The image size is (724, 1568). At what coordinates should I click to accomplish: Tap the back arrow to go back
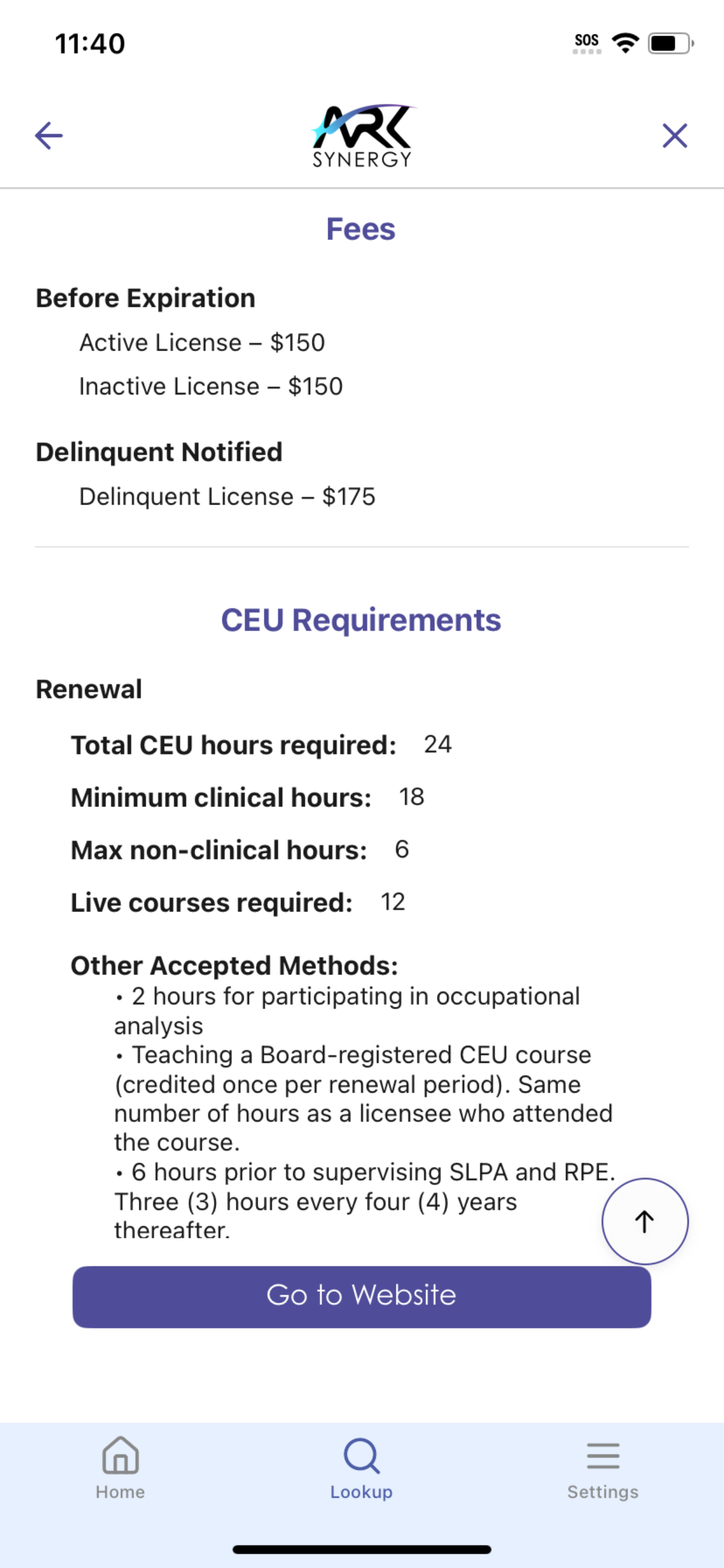click(x=48, y=135)
